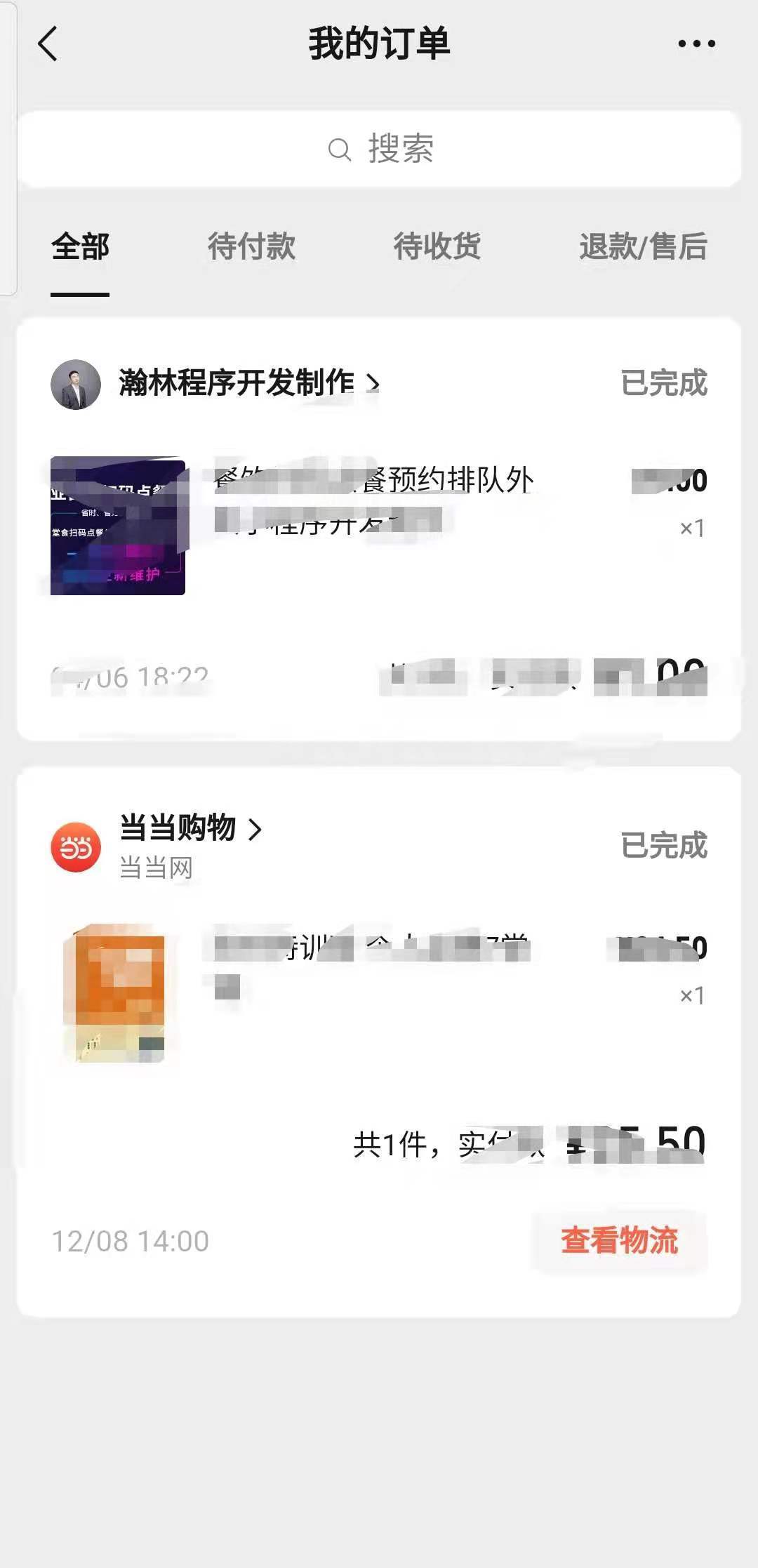Switch to the 全部 tab

[80, 247]
